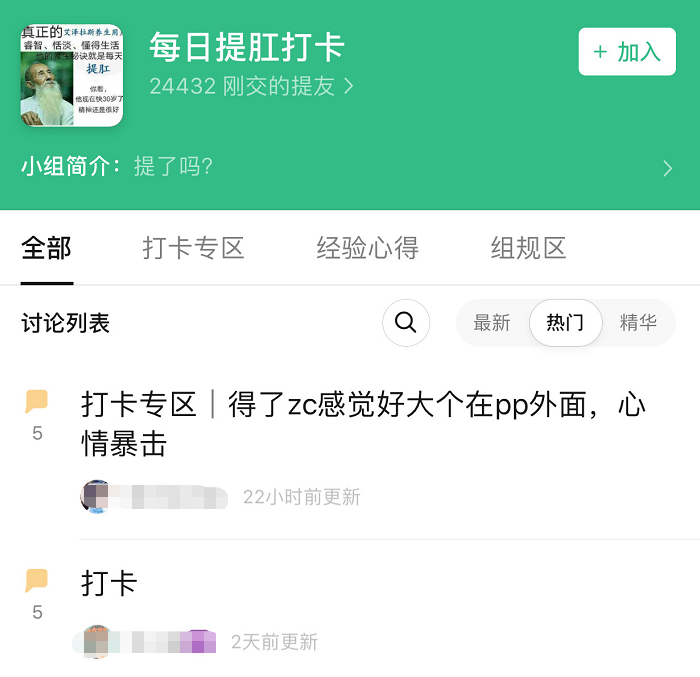Switch to the 经验心得 tab

point(367,248)
